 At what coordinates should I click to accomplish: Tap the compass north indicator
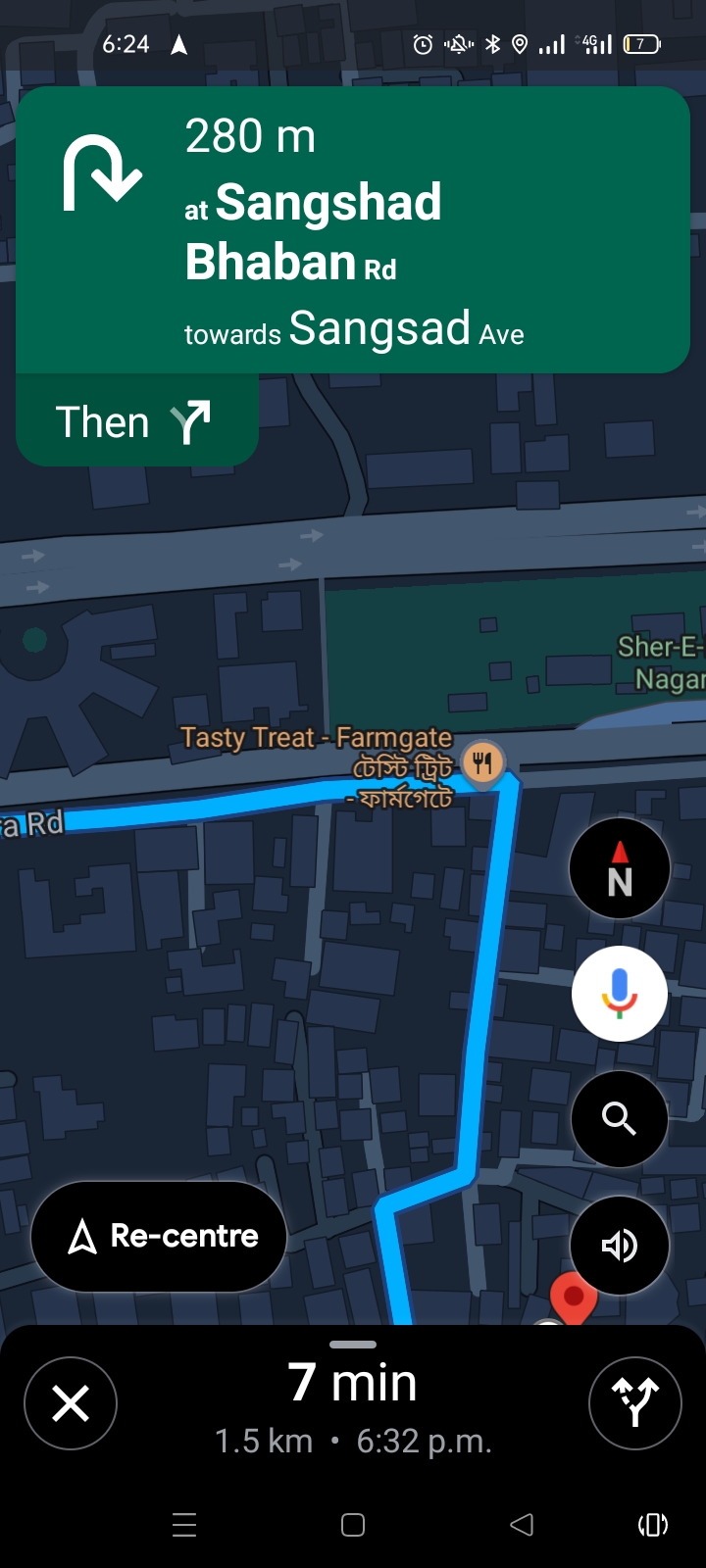pos(620,868)
